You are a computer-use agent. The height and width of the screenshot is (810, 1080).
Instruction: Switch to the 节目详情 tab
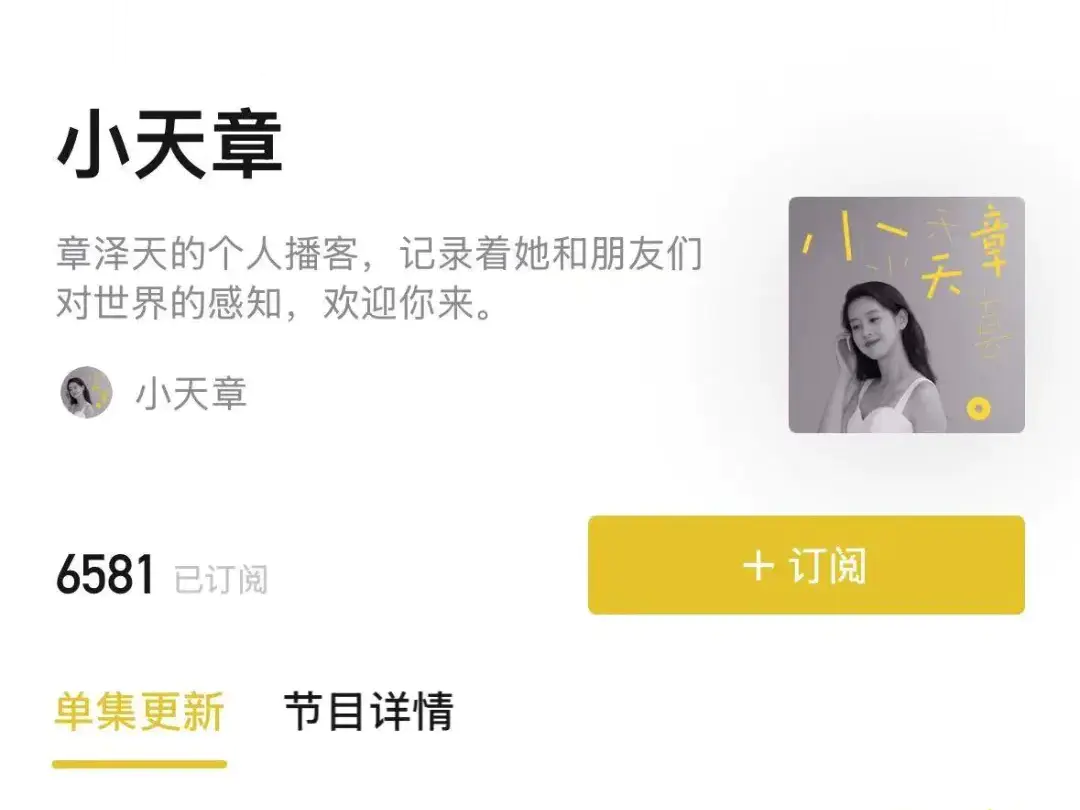[368, 712]
